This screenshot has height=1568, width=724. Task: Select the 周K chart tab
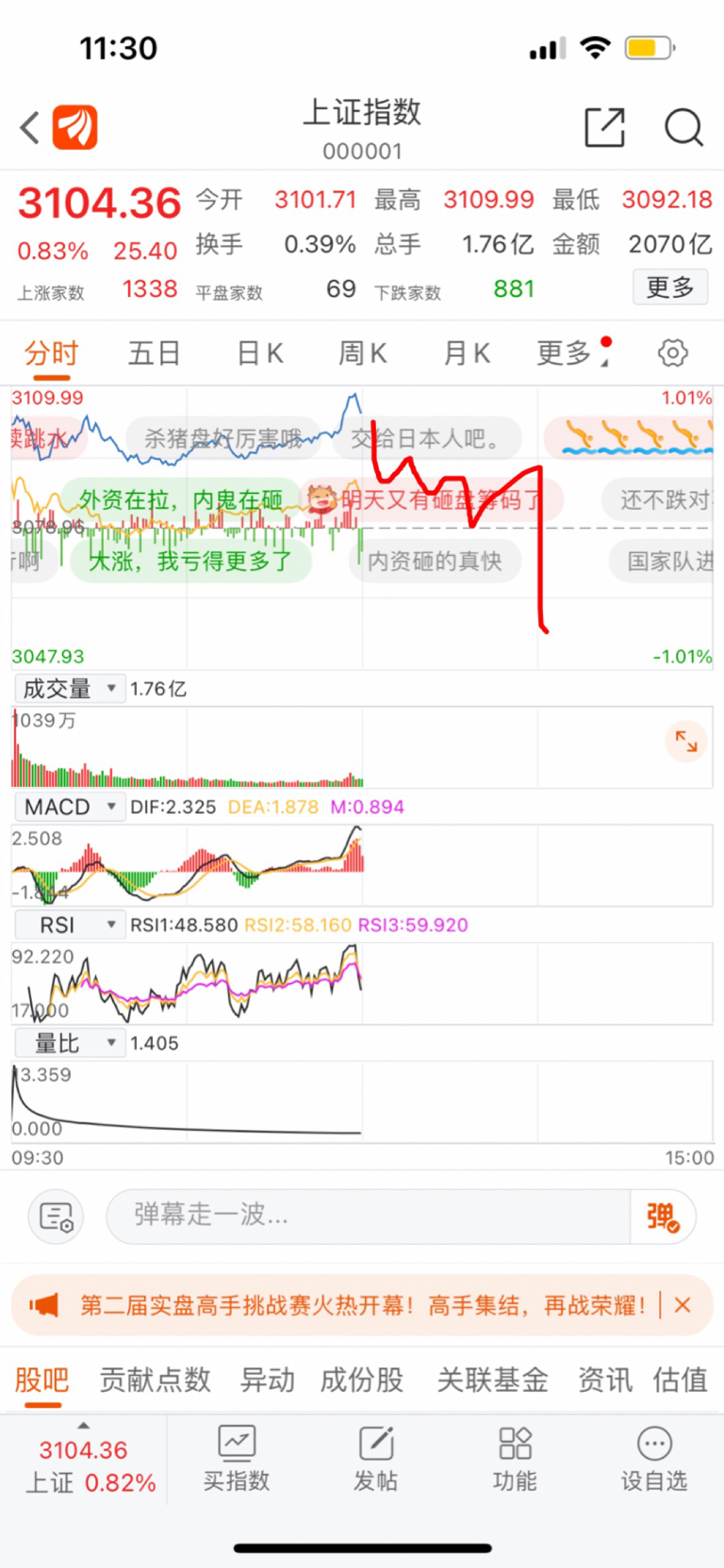pyautogui.click(x=363, y=353)
